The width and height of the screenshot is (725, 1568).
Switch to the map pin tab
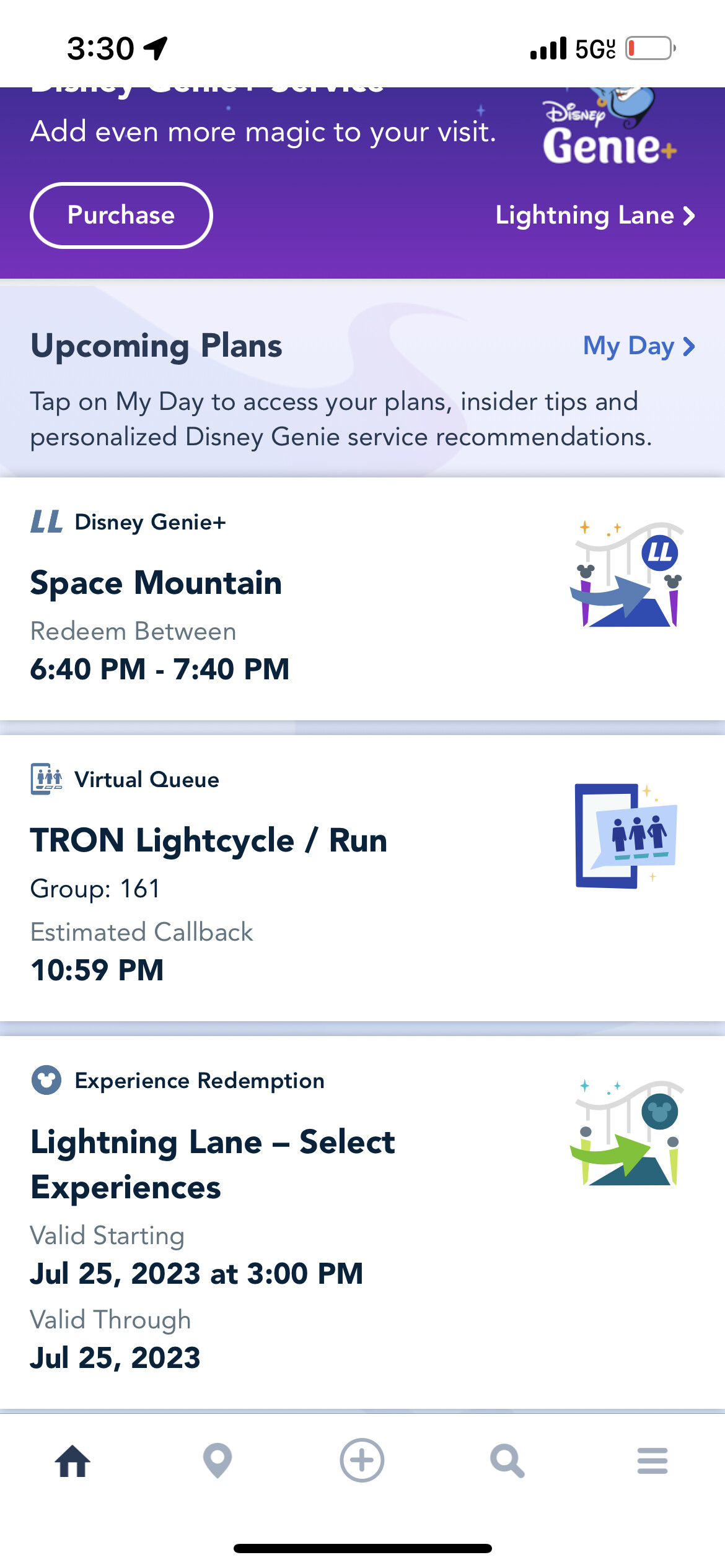[217, 1461]
